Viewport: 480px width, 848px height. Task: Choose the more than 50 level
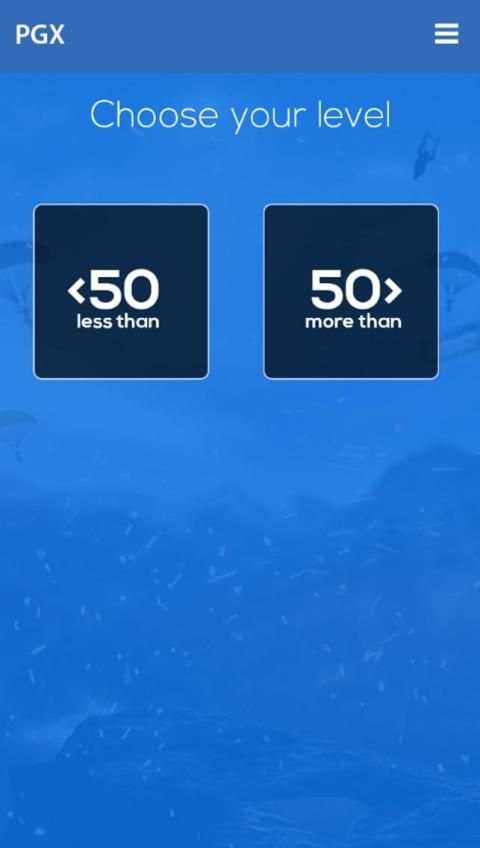[351, 292]
